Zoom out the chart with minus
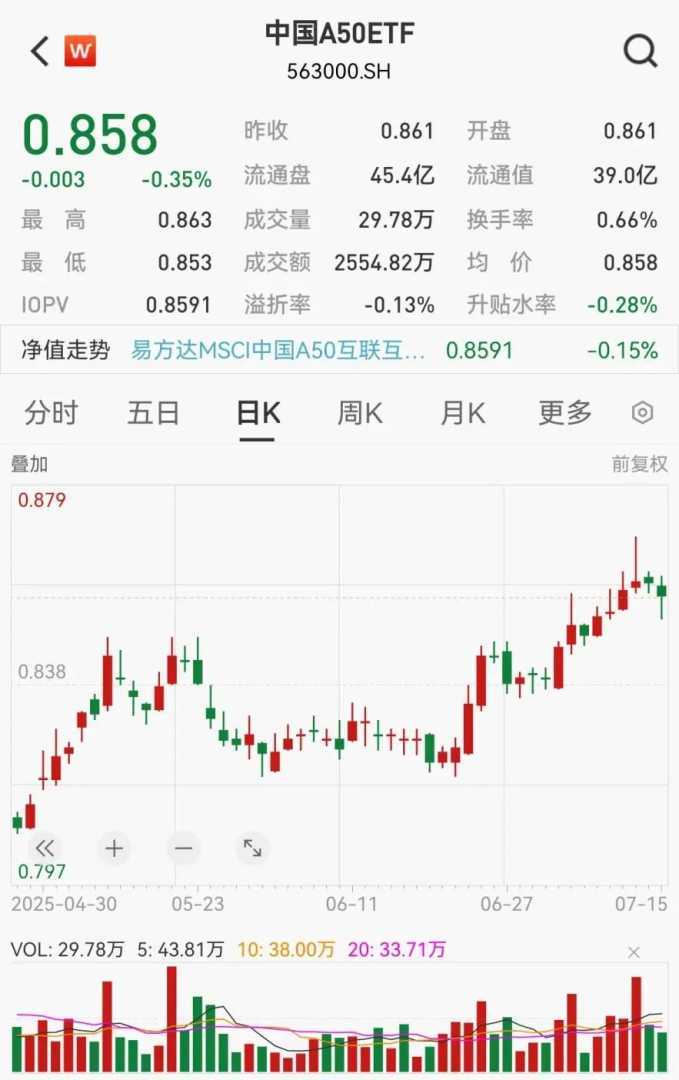This screenshot has height=1080, width=679. (183, 849)
